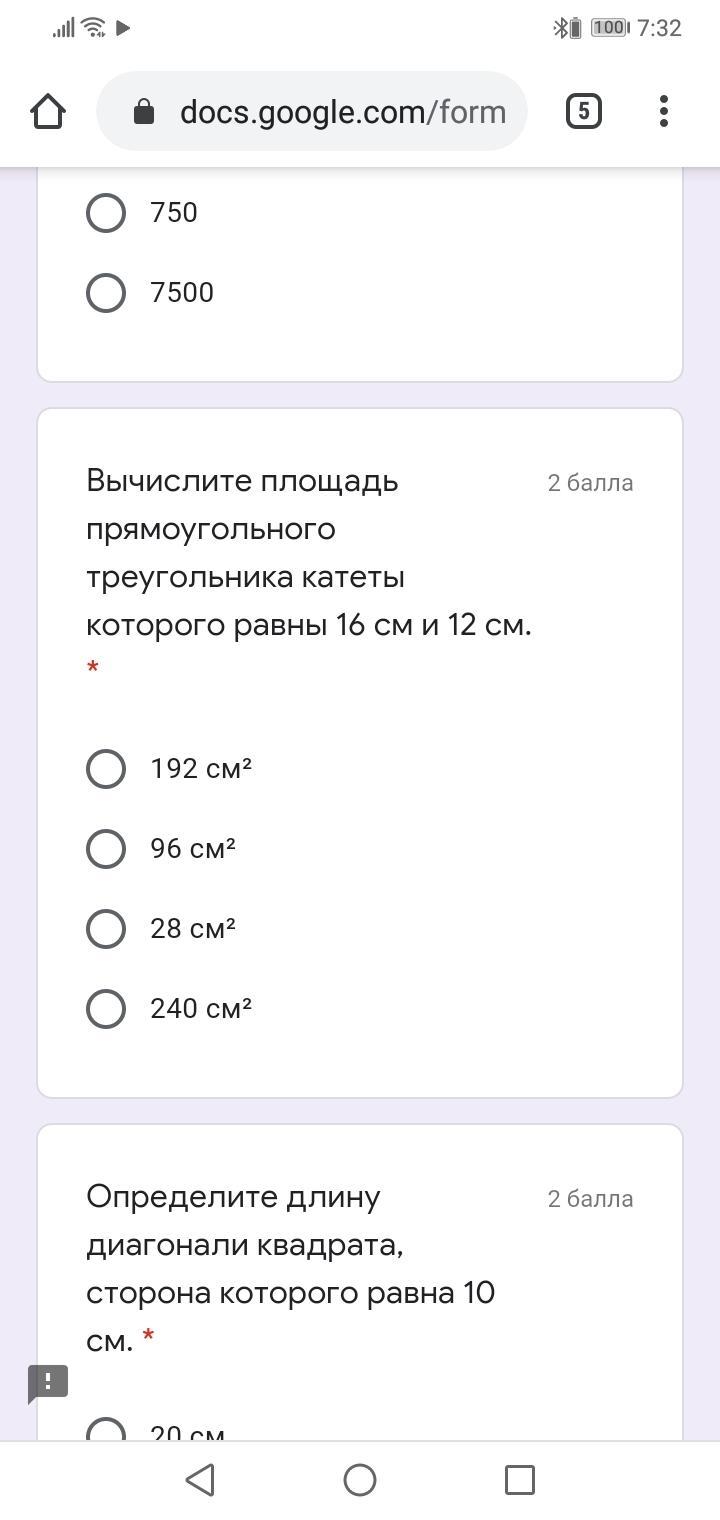
Task: Report a problem with the feedback icon
Action: click(x=47, y=1383)
